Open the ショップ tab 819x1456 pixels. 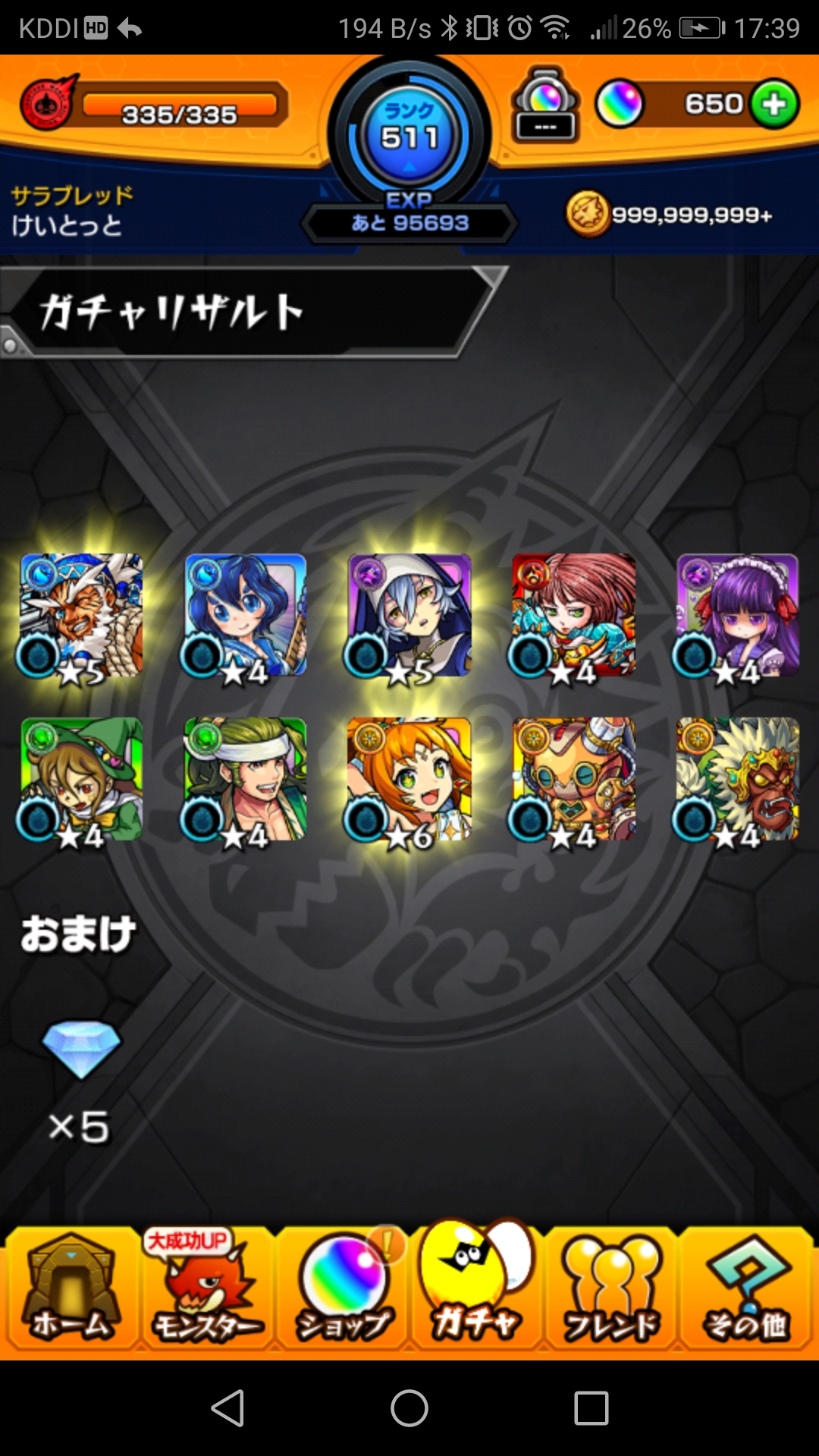coord(342,1288)
